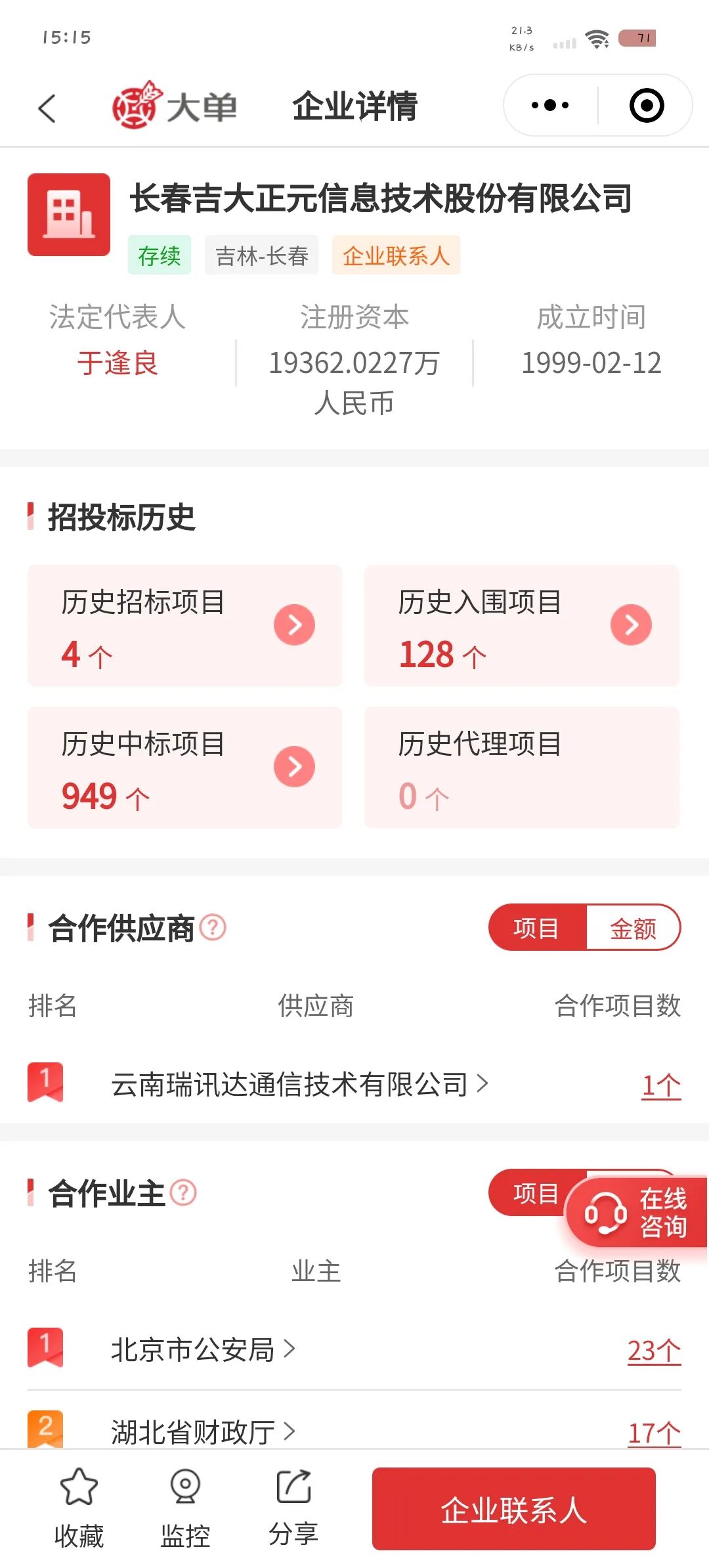Open 在线咨询 floating button
709x1568 pixels.
(x=636, y=1212)
